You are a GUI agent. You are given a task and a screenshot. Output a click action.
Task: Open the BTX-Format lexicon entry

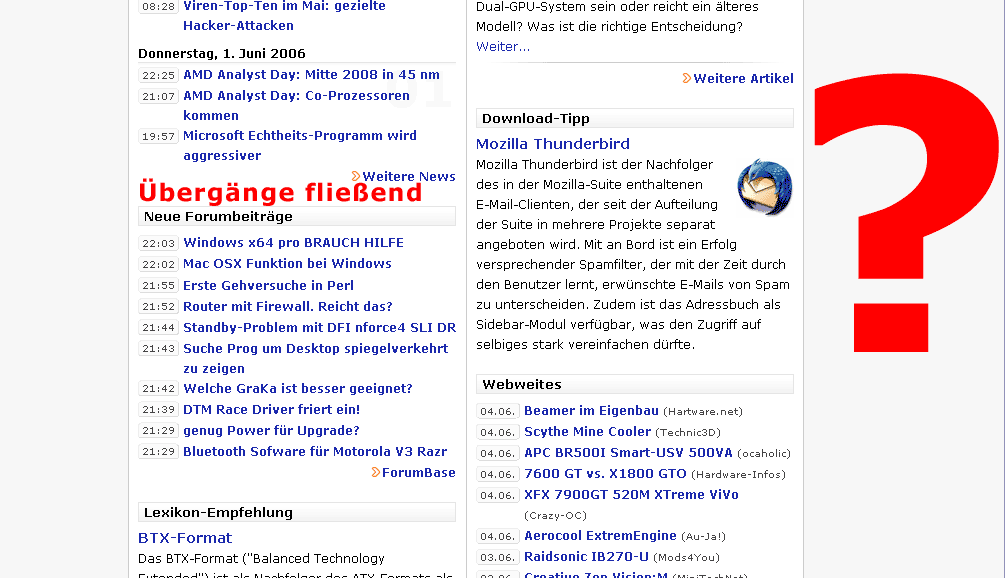185,538
